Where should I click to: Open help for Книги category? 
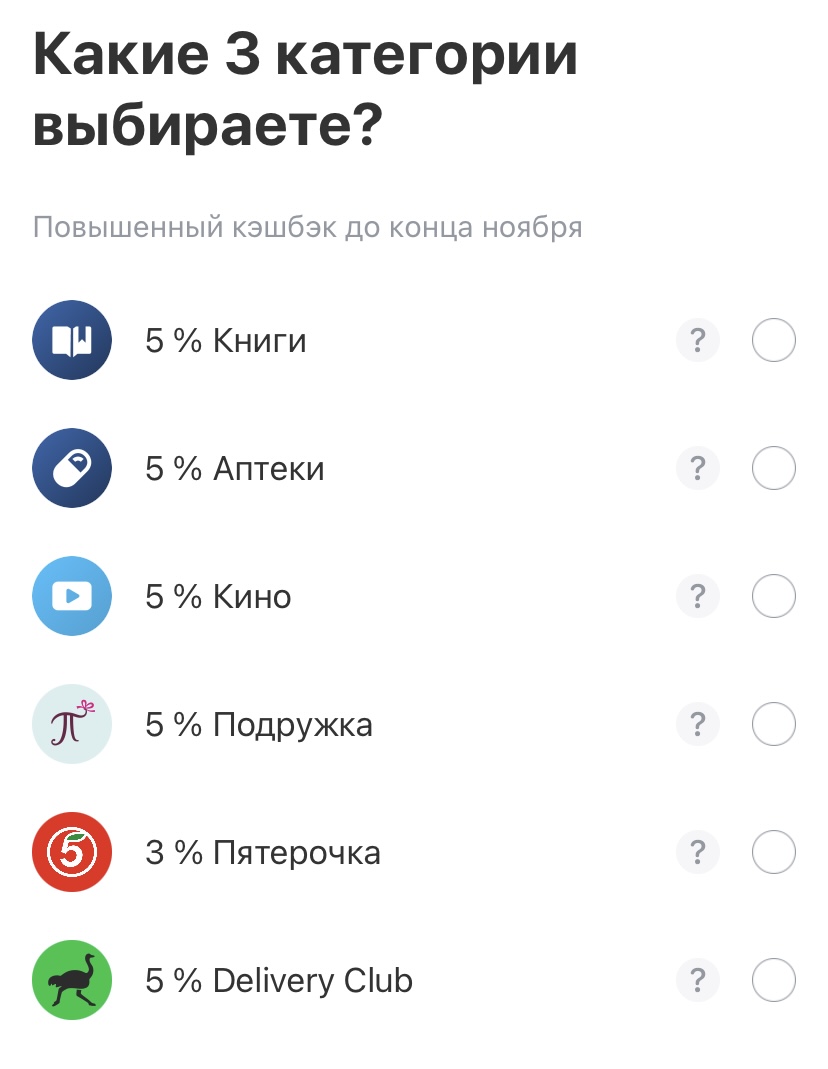click(698, 341)
